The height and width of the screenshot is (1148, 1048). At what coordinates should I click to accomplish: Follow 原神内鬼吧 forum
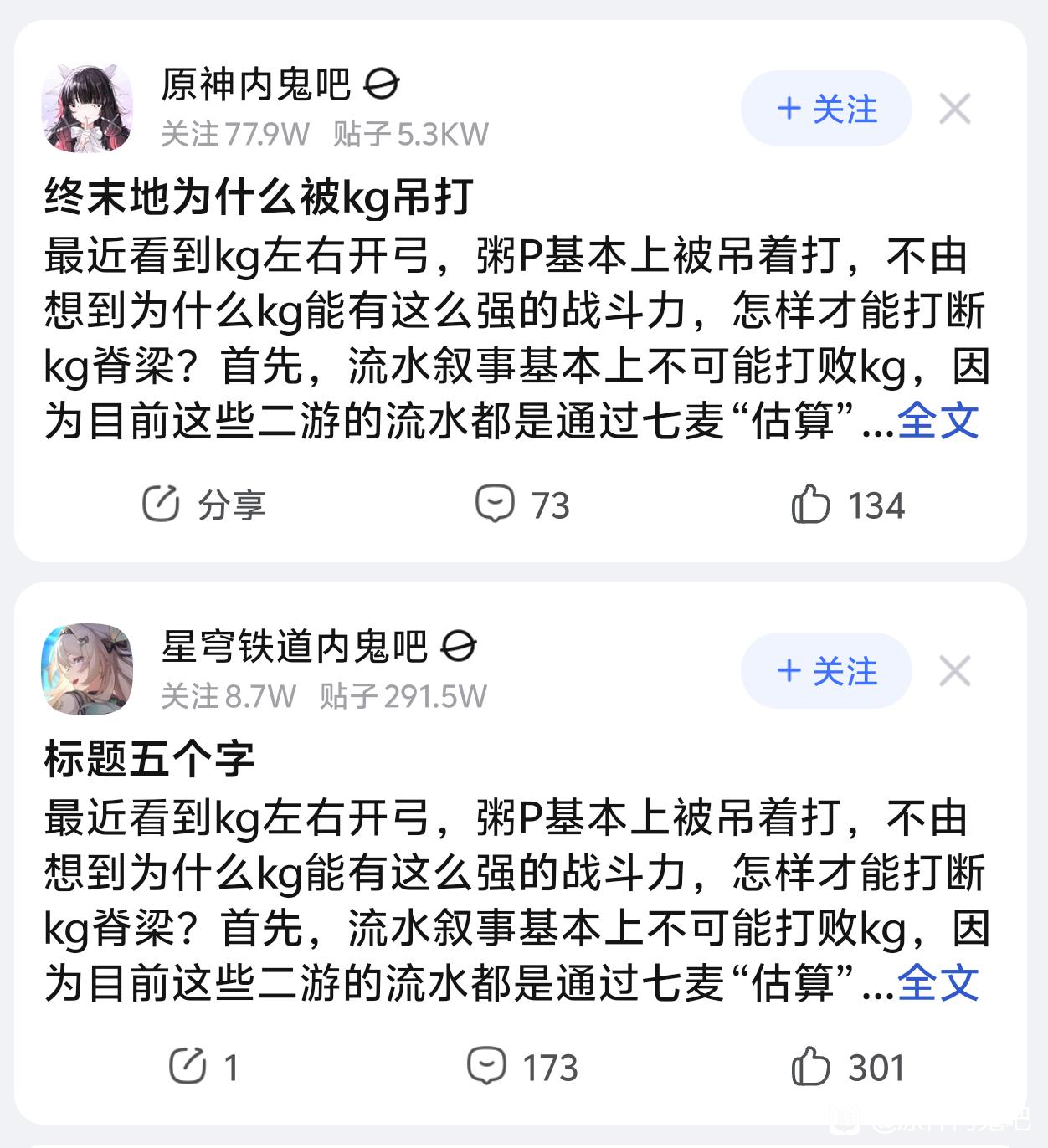tap(825, 109)
